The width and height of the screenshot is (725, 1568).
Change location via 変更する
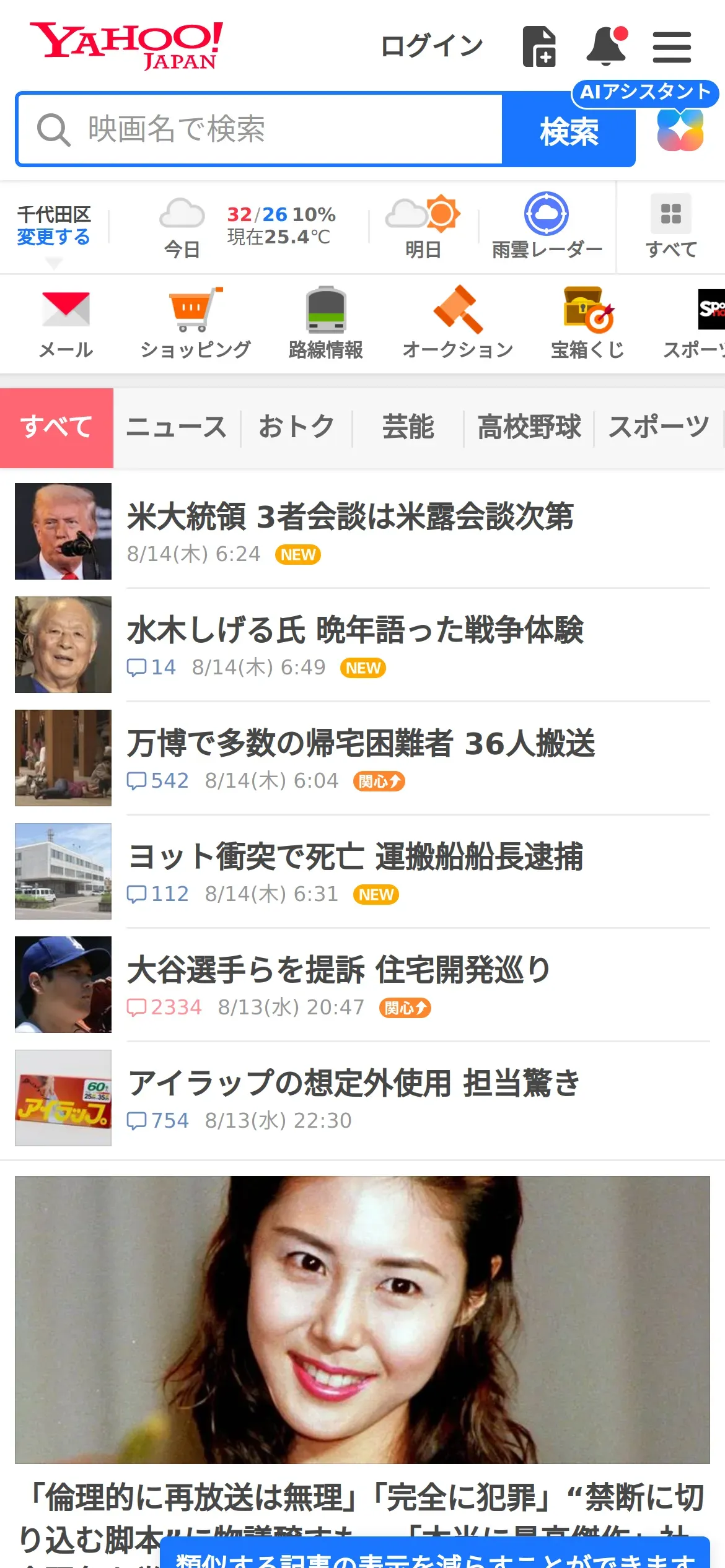[53, 237]
